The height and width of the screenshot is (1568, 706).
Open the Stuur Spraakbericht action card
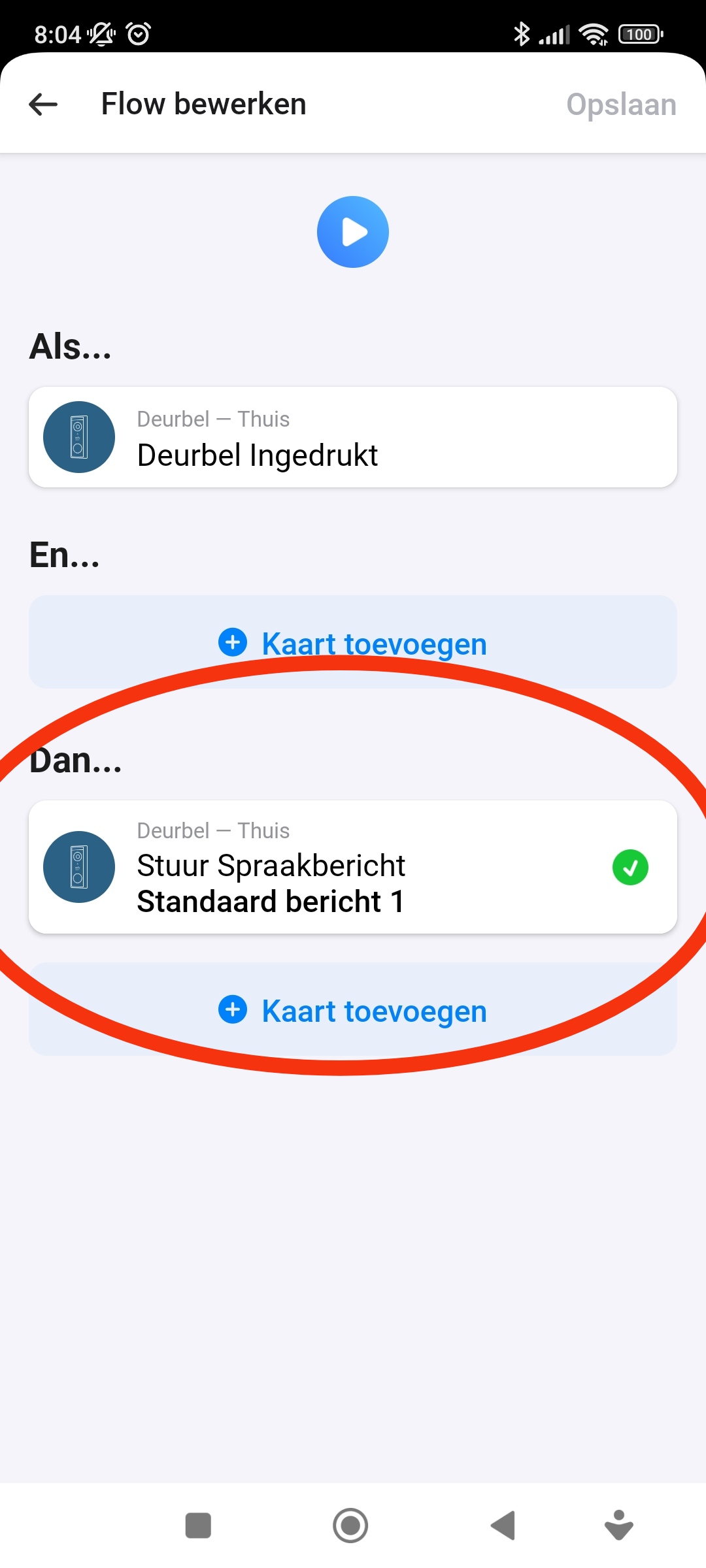click(353, 867)
